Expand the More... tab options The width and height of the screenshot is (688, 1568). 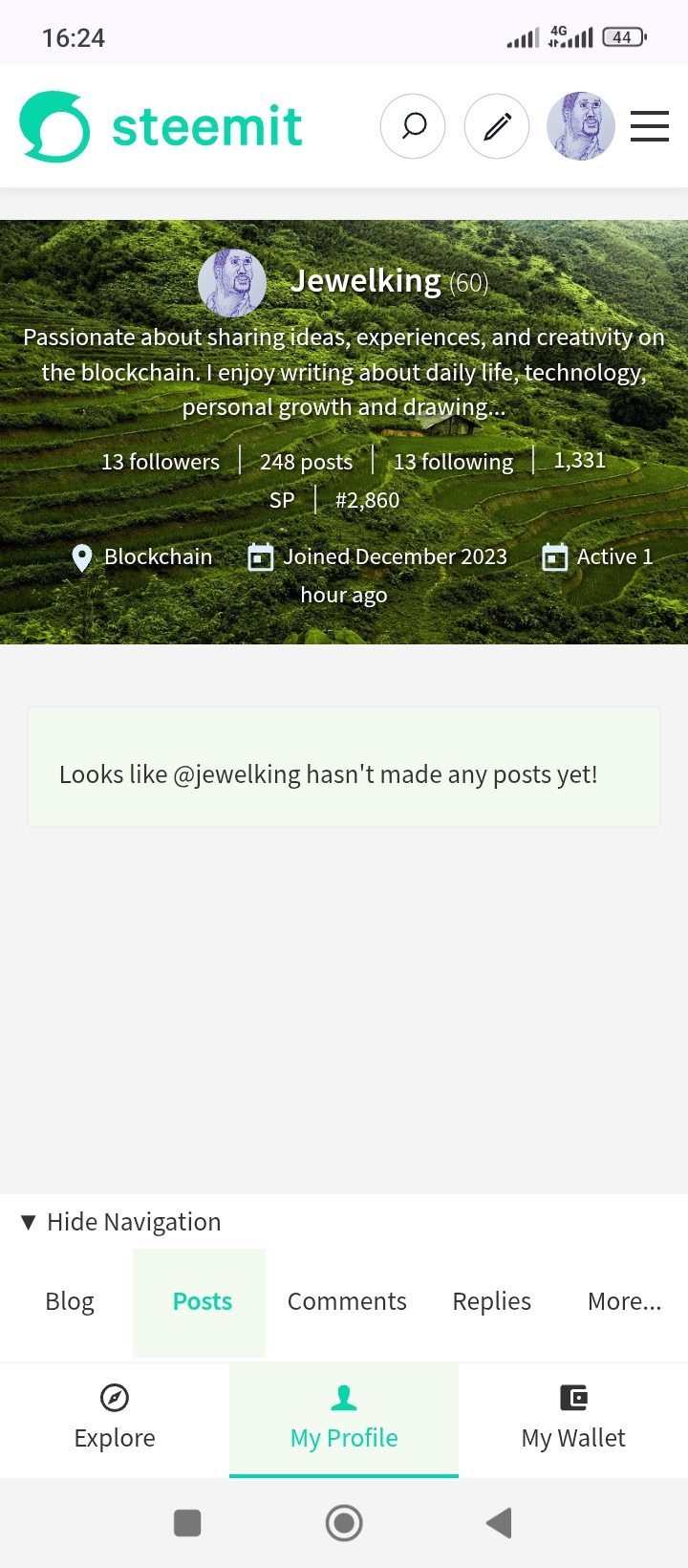click(624, 1301)
